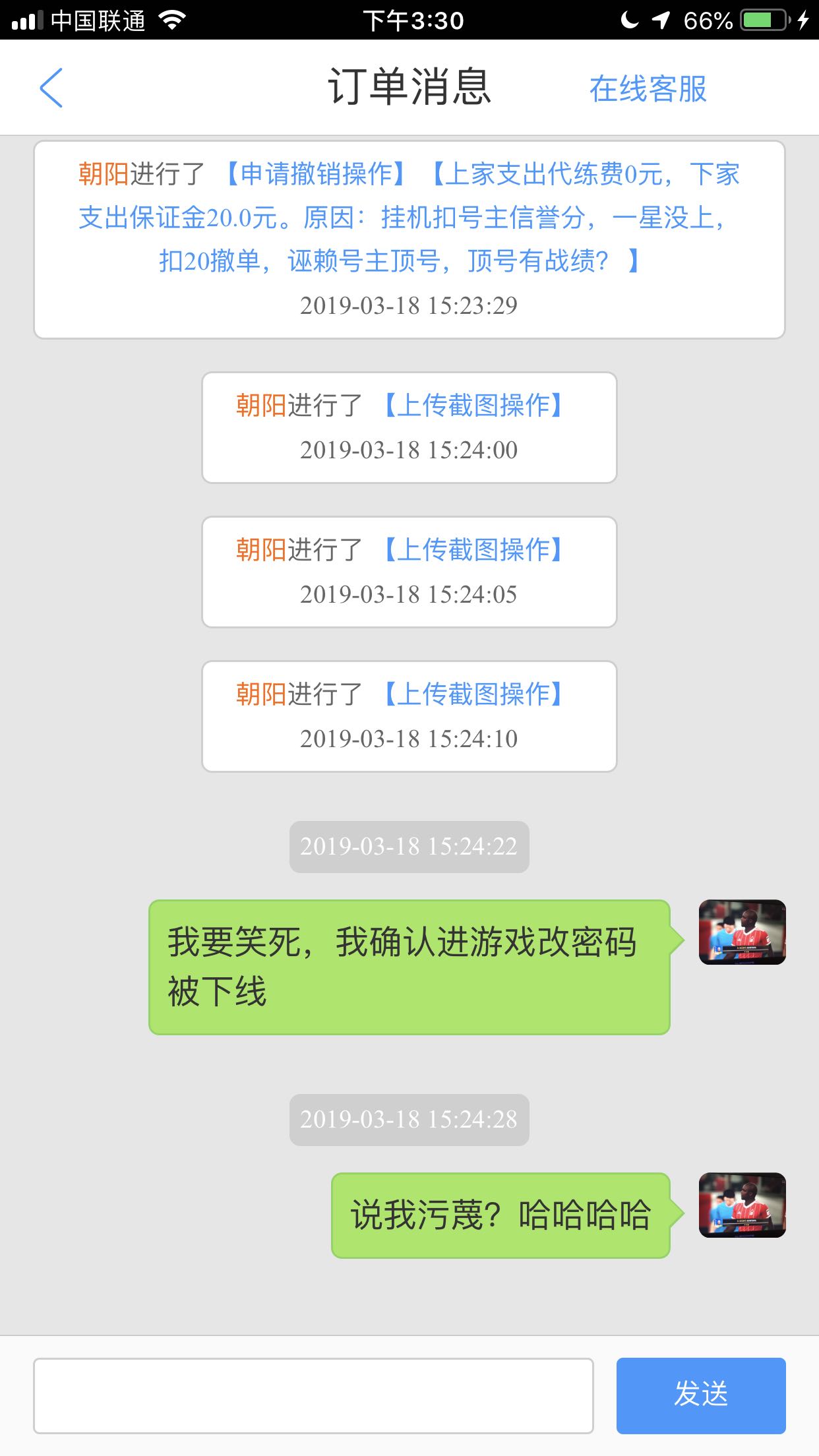Open 在线客服 online support
This screenshot has height=1456, width=819.
click(x=648, y=89)
